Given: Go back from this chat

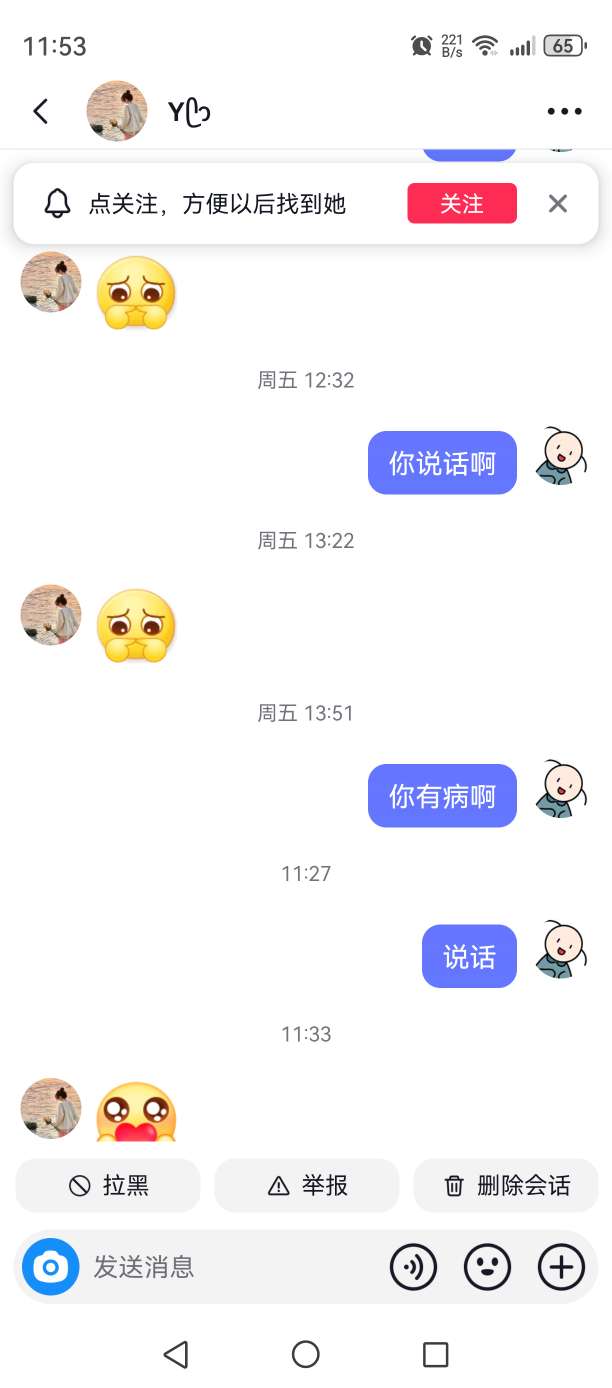Looking at the screenshot, I should coord(41,111).
